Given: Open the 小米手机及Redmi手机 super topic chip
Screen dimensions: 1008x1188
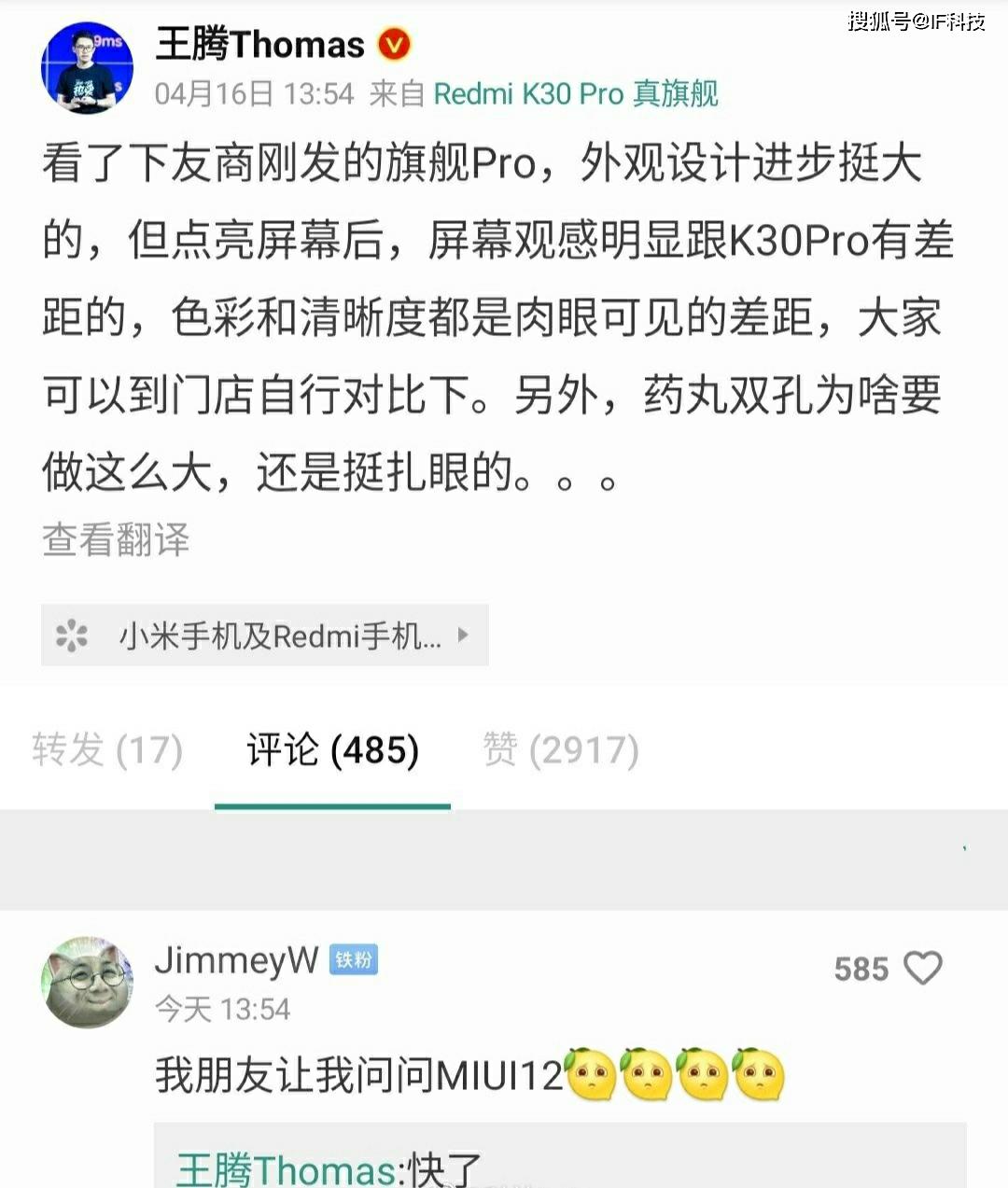Looking at the screenshot, I should 264,636.
